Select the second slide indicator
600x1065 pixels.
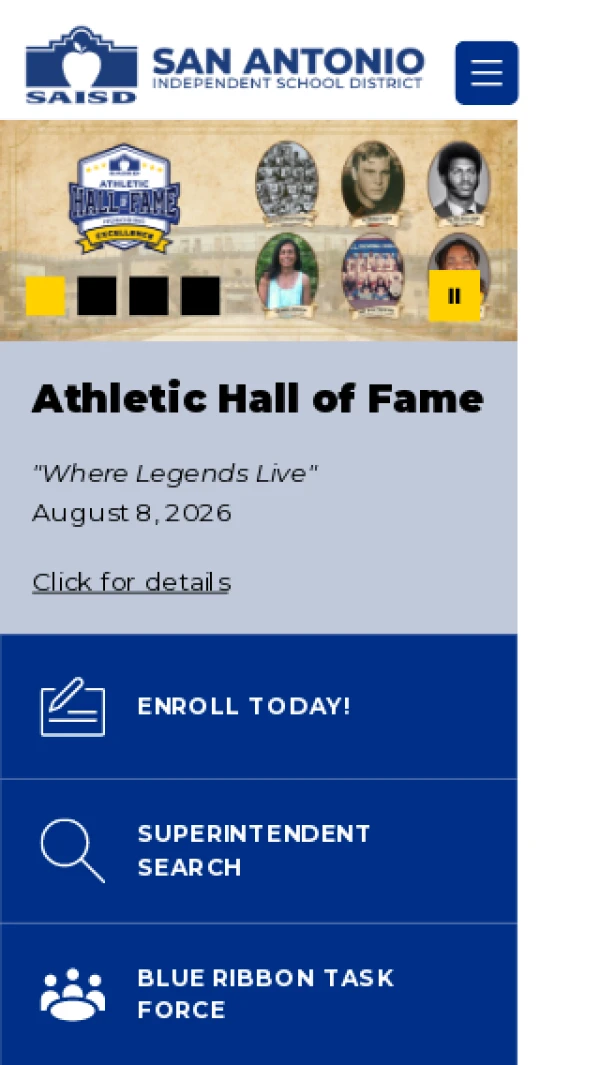click(x=96, y=295)
